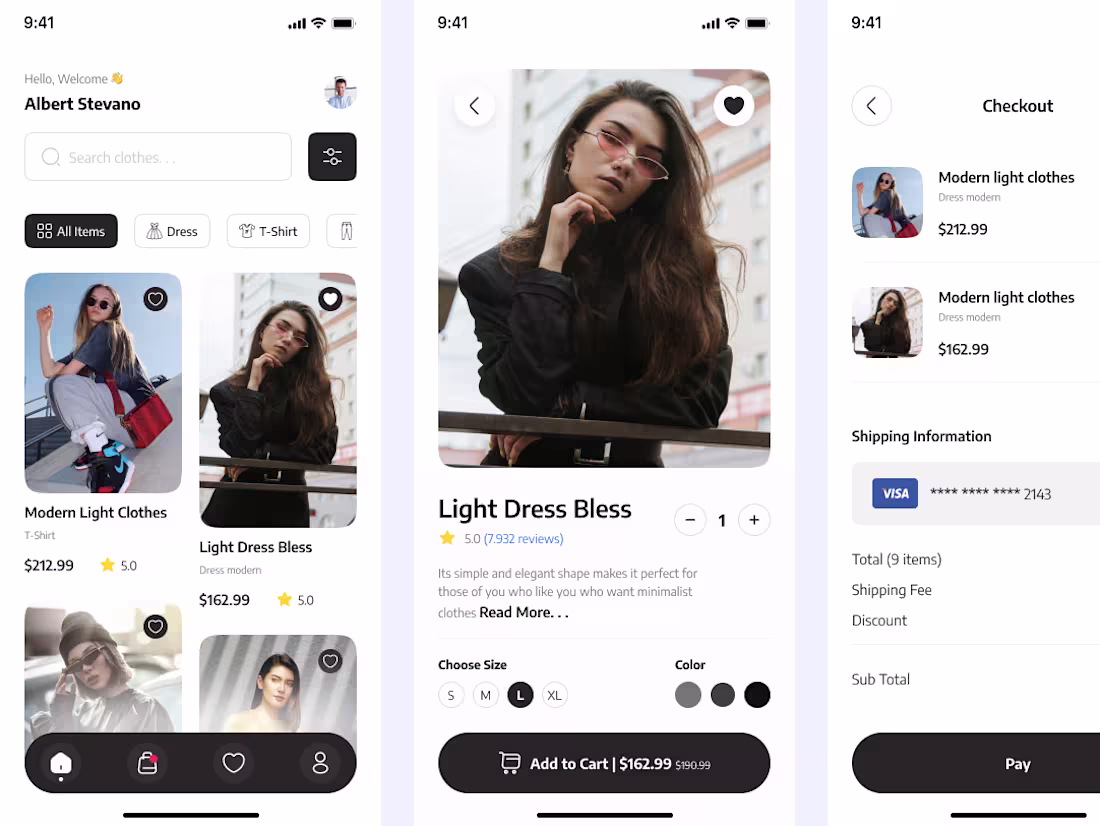Decrease quantity with the minus button
Viewport: 1100px width, 826px height.
[x=690, y=520]
